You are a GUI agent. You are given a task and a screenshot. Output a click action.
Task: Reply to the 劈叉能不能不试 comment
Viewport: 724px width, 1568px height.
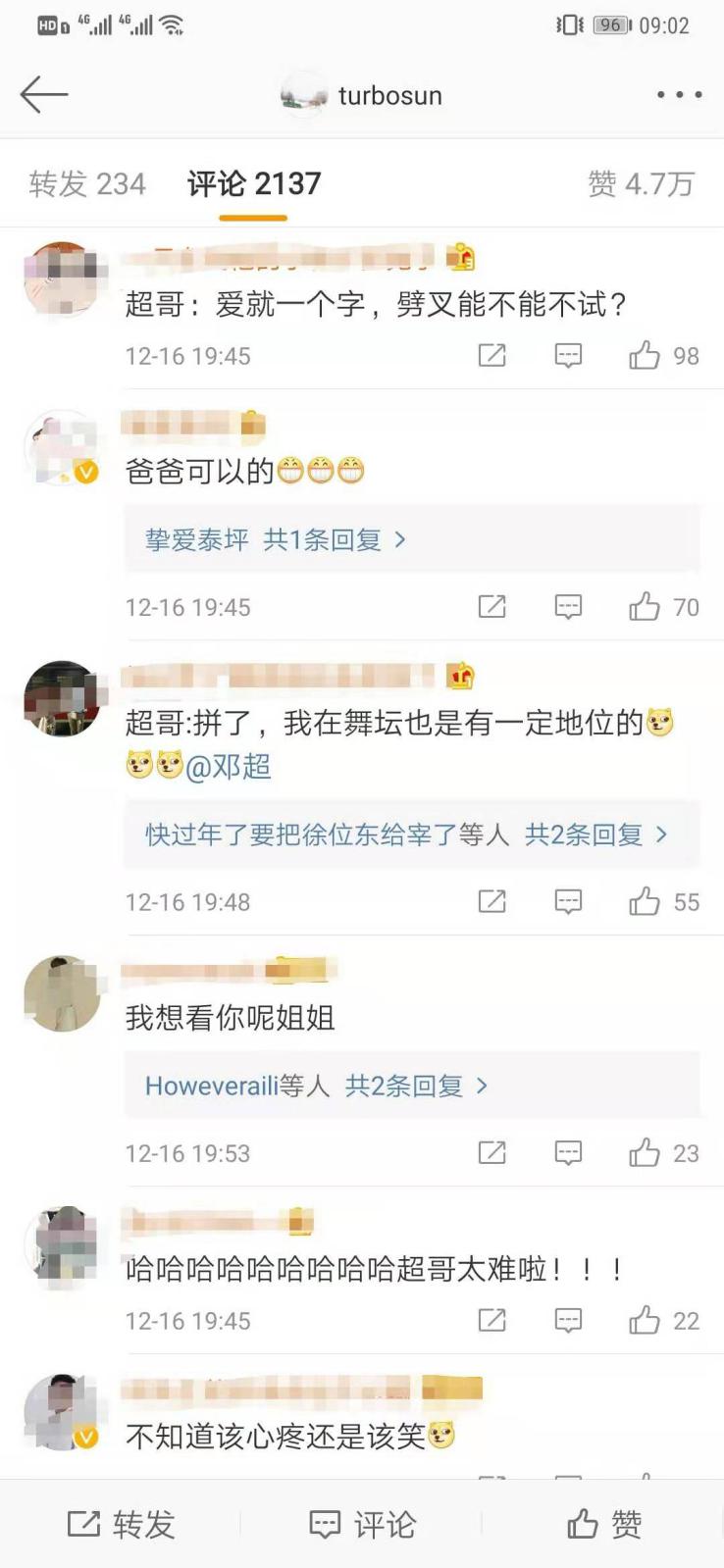[x=568, y=356]
